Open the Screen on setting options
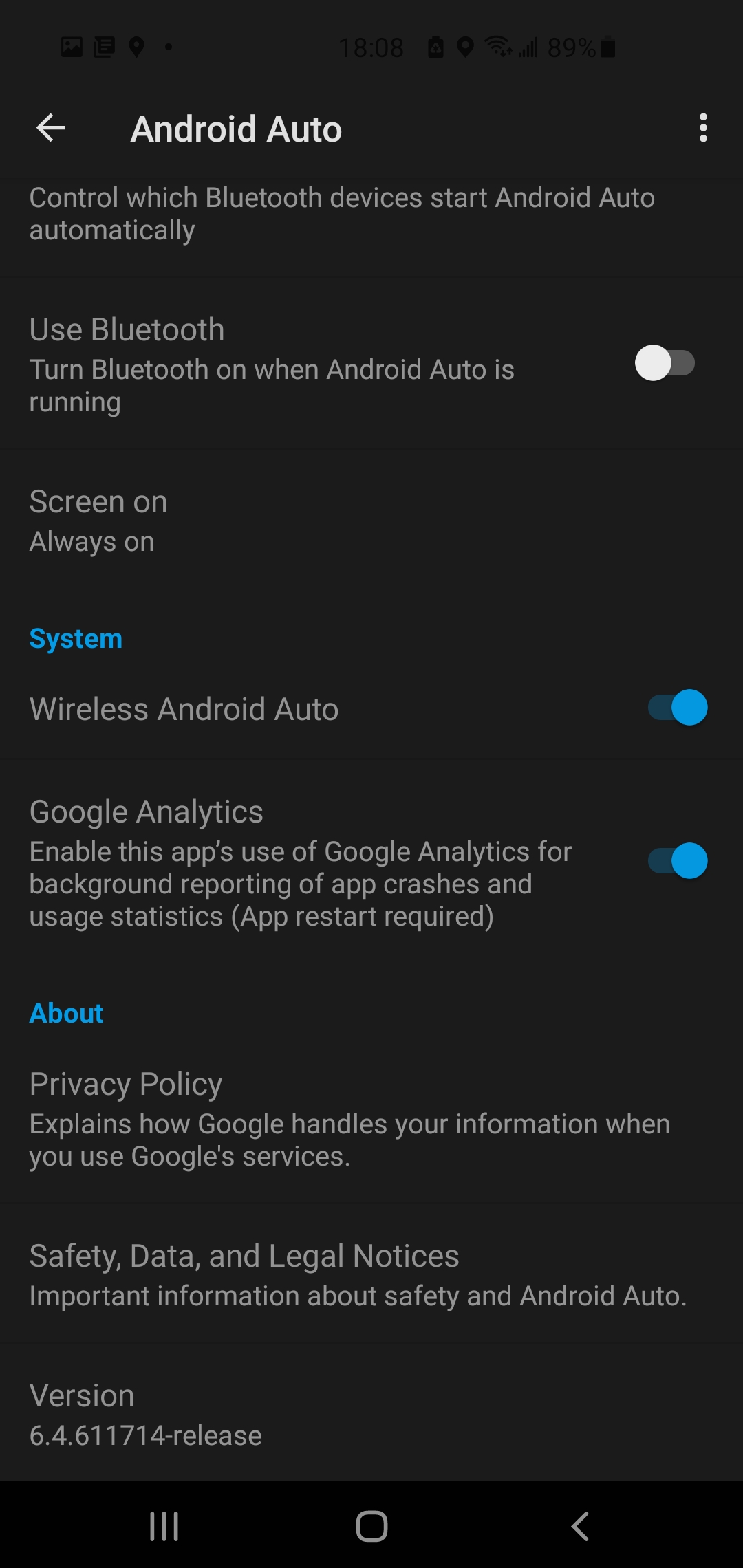 pos(275,519)
